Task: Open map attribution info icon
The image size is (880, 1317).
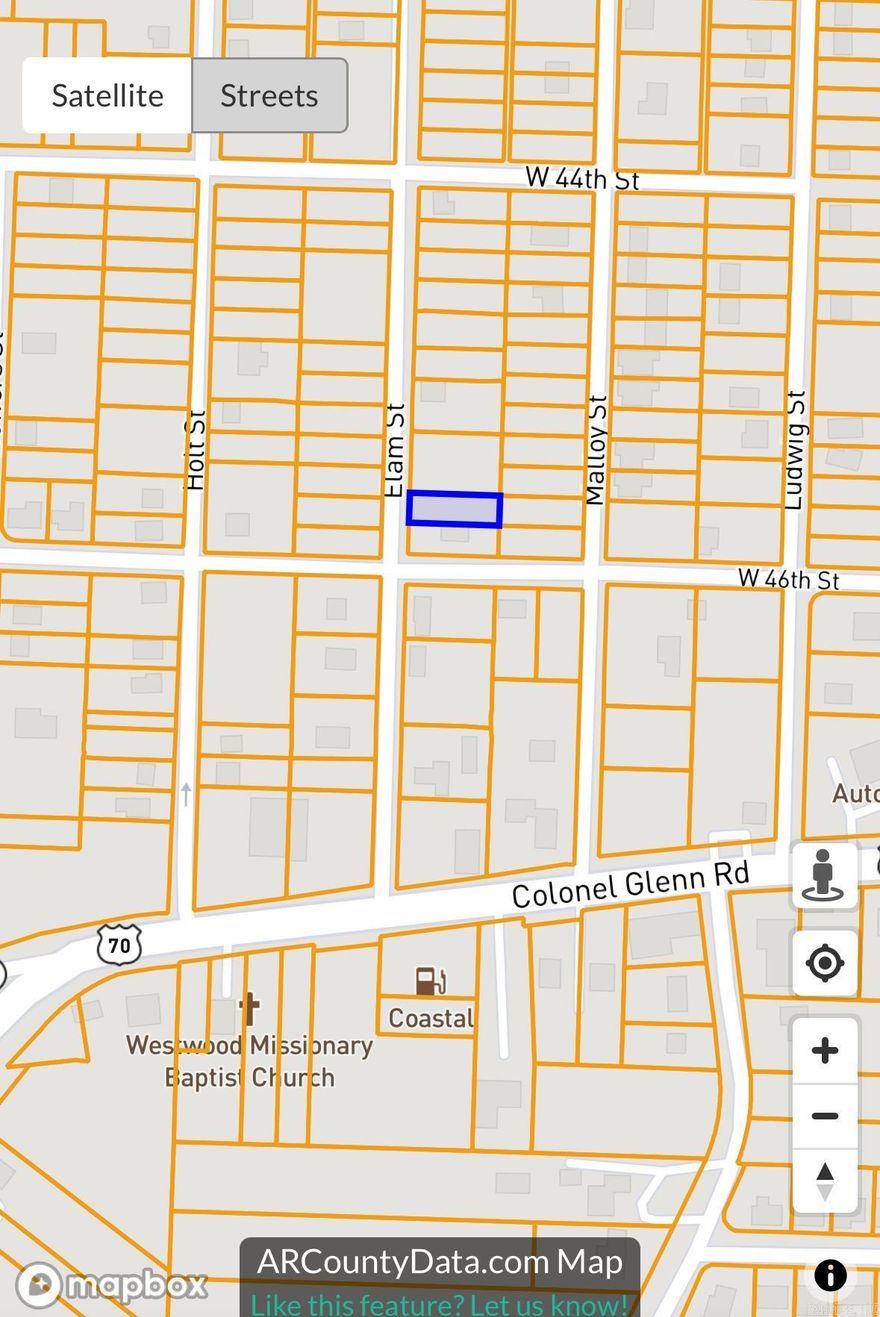Action: (x=830, y=1275)
